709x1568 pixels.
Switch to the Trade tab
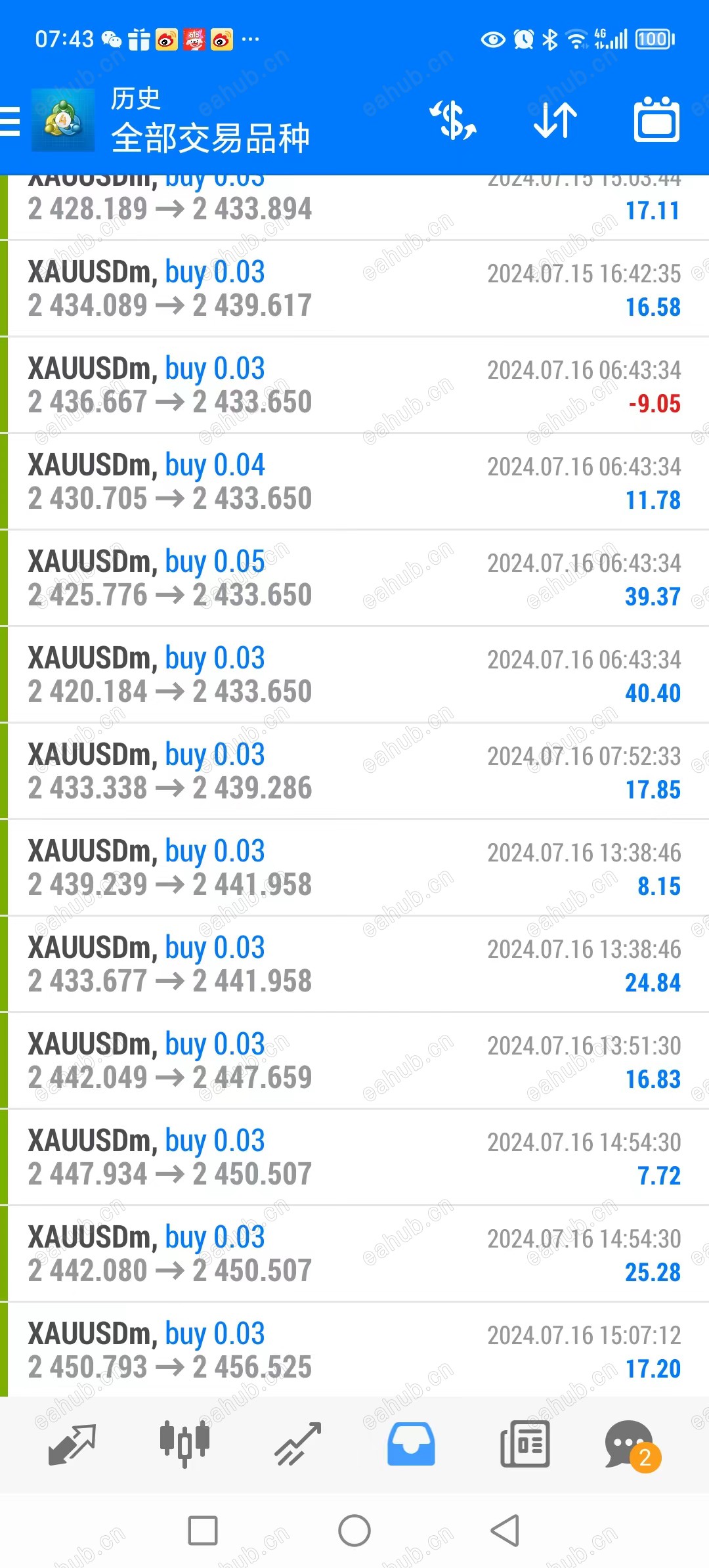click(x=298, y=1443)
